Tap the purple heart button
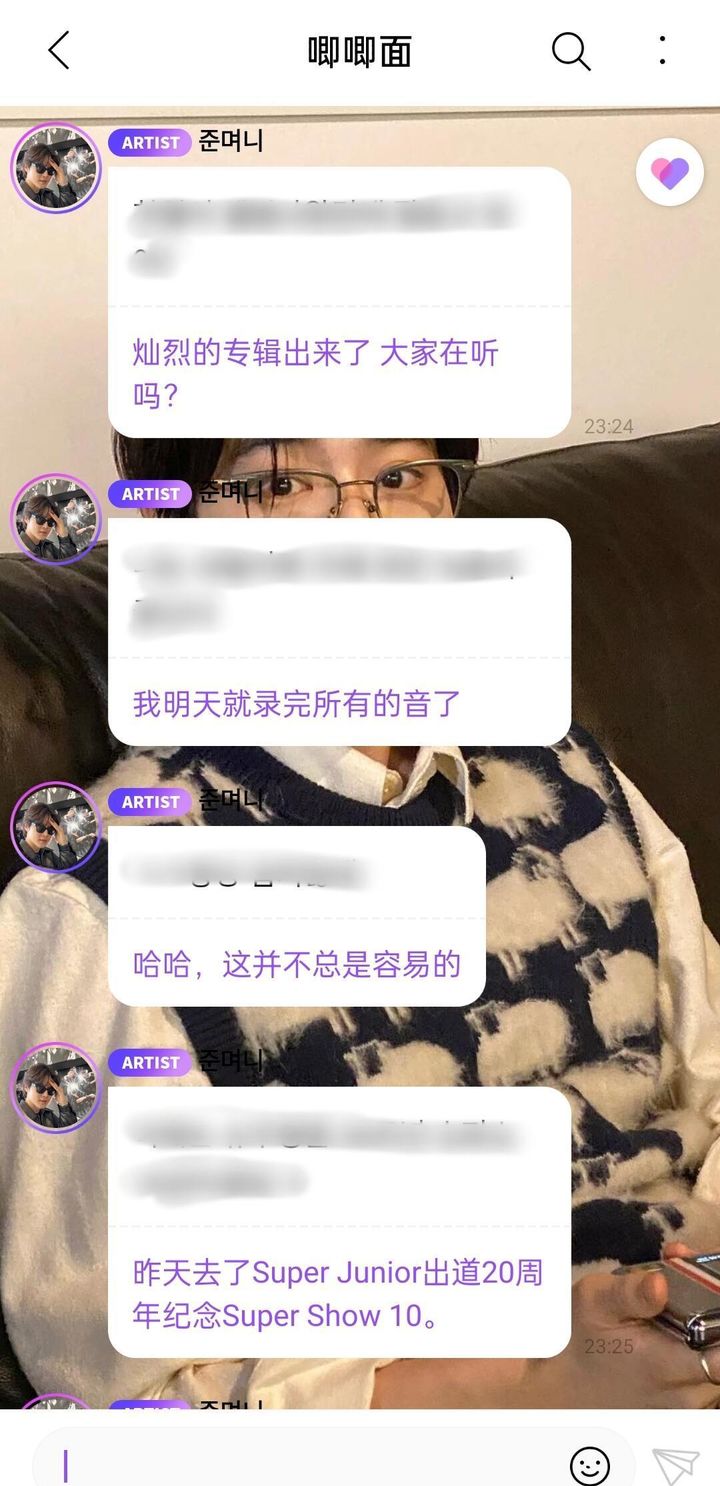This screenshot has width=720, height=1486. (x=669, y=172)
